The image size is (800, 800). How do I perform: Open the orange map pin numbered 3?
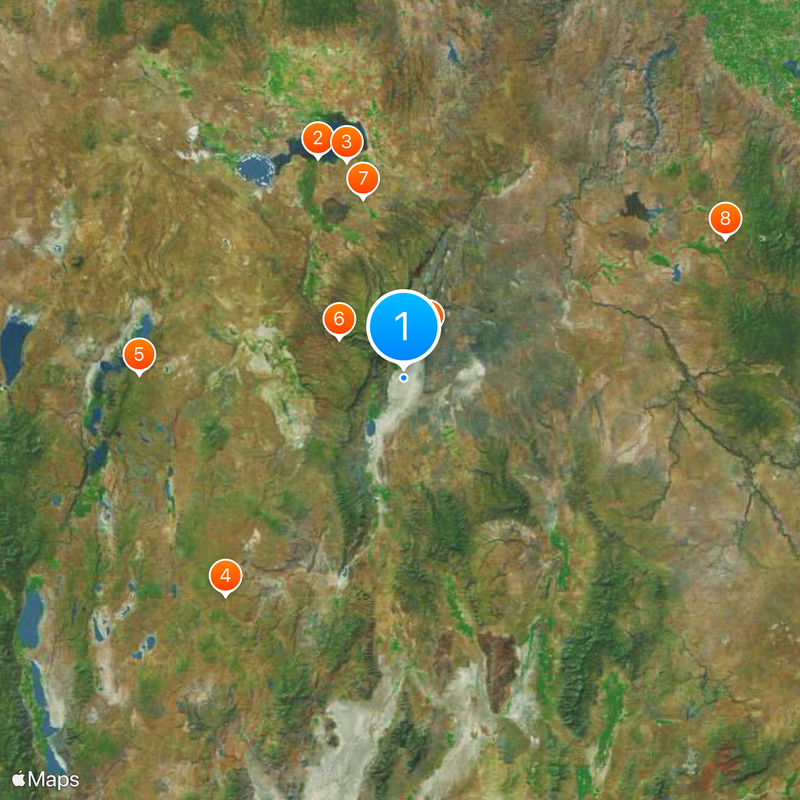click(x=346, y=142)
